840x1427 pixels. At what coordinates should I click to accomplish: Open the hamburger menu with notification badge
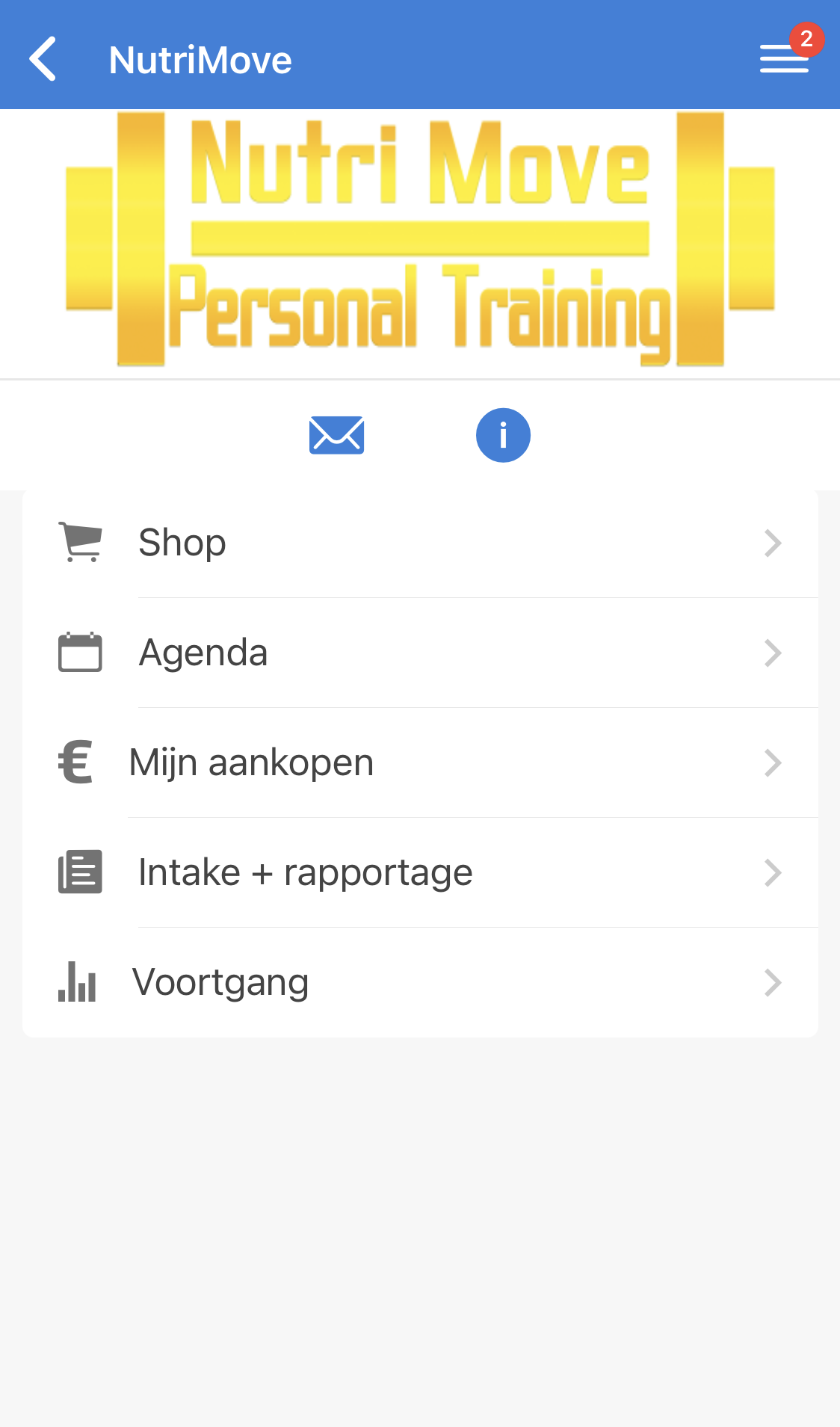(784, 58)
